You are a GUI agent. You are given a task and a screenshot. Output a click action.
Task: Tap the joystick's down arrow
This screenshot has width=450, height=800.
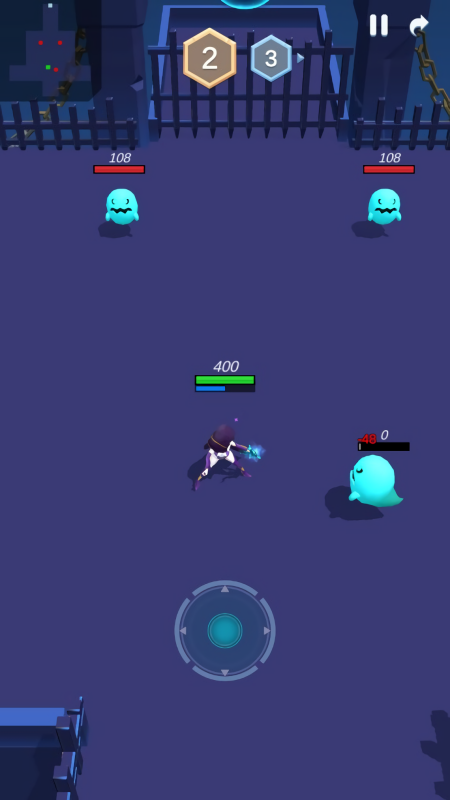click(225, 673)
